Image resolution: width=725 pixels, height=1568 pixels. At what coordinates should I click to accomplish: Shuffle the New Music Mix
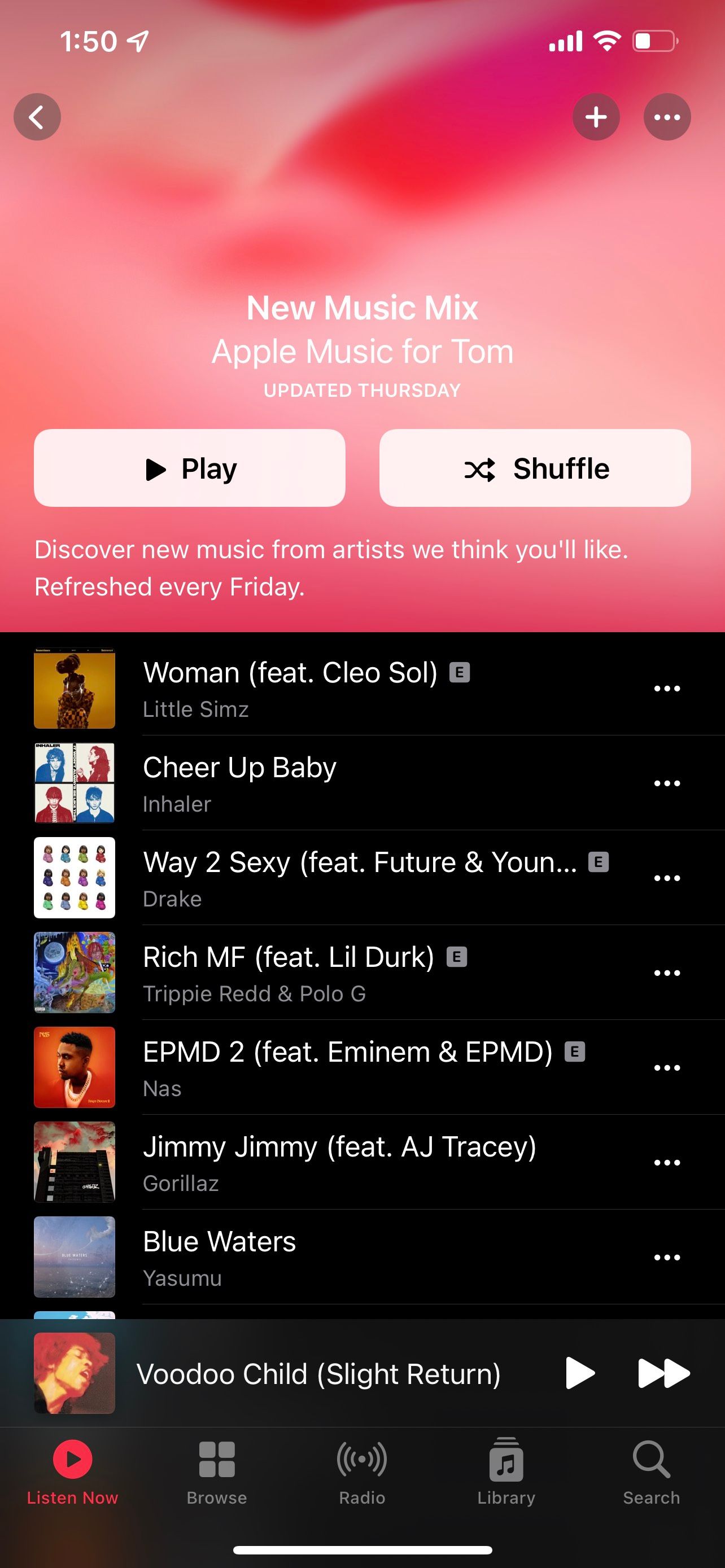pyautogui.click(x=535, y=468)
